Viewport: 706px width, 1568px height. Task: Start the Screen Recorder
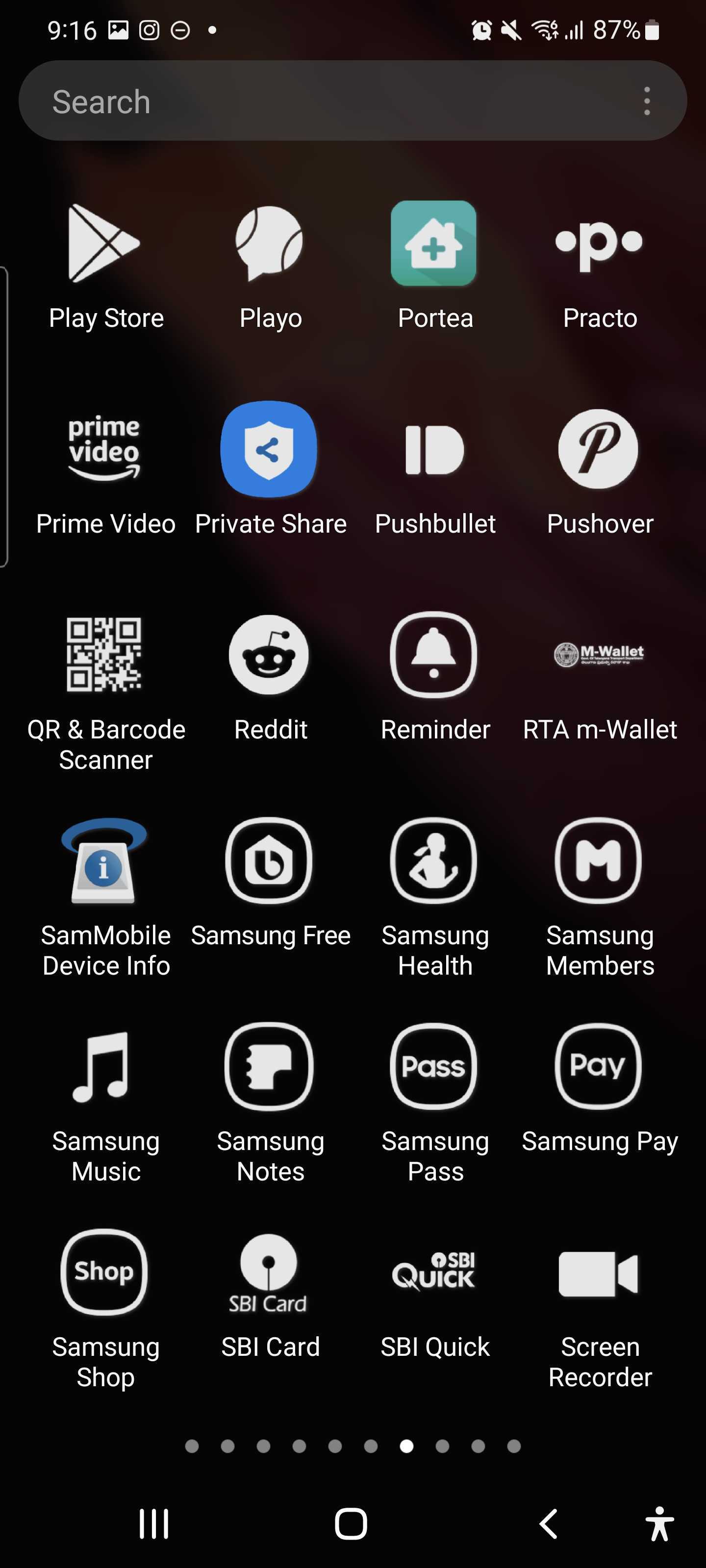pyautogui.click(x=599, y=1272)
